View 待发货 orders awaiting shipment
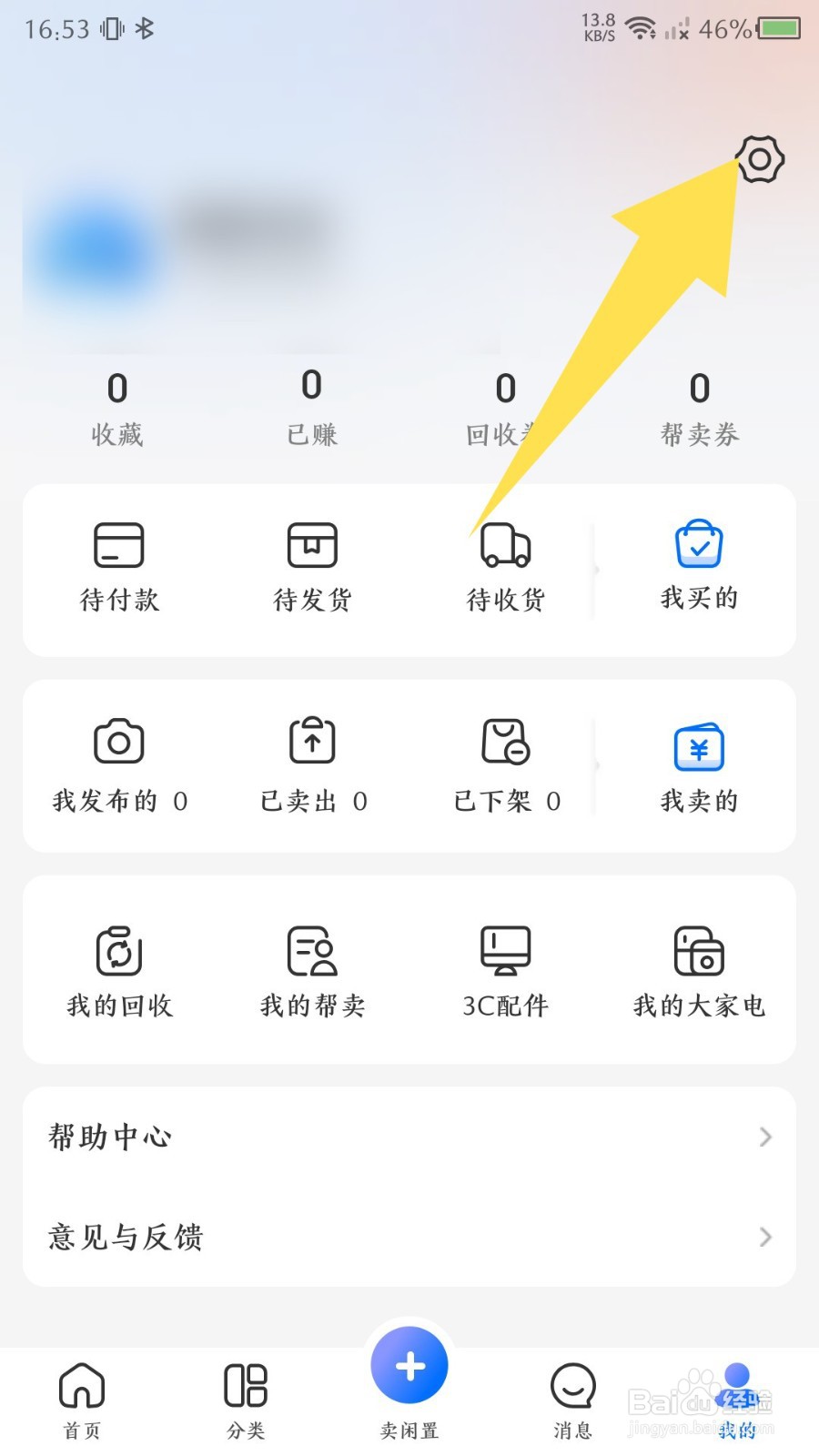 click(x=312, y=566)
